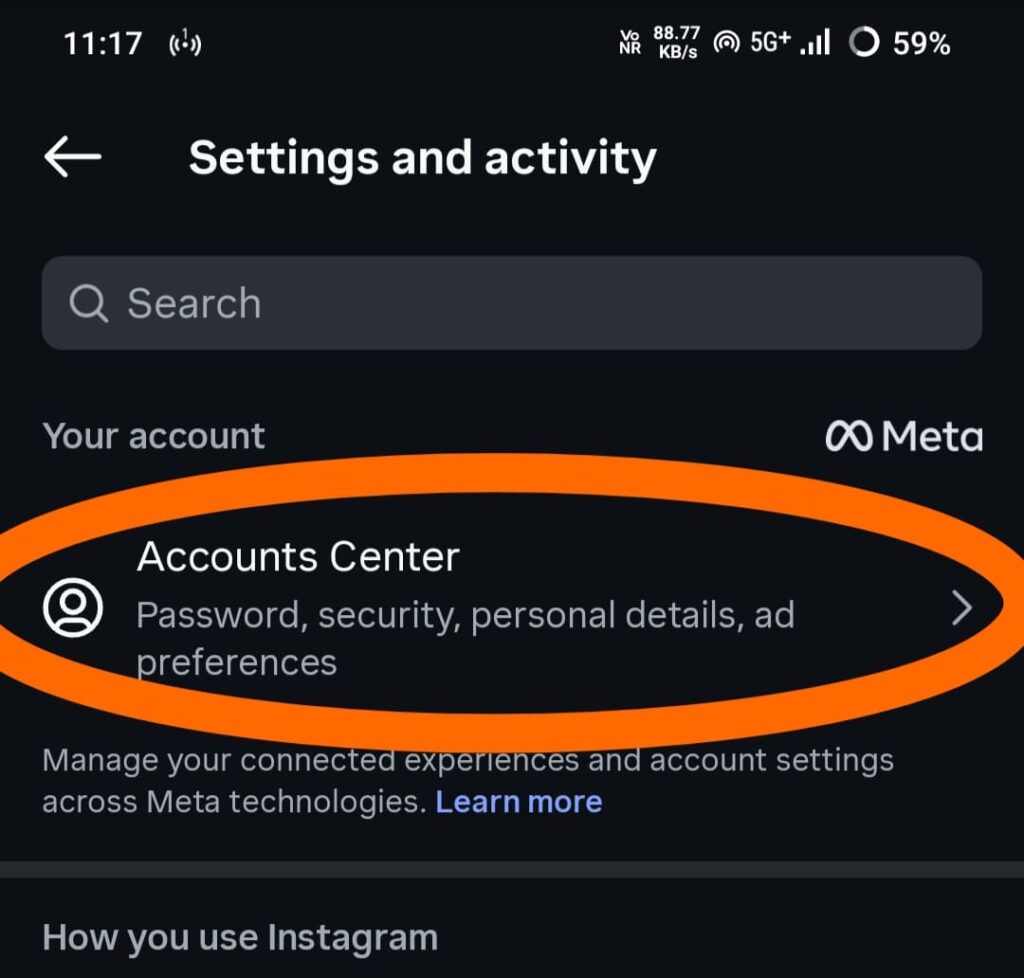This screenshot has width=1024, height=978.
Task: Go back from Settings and activity
Action: click(x=72, y=157)
